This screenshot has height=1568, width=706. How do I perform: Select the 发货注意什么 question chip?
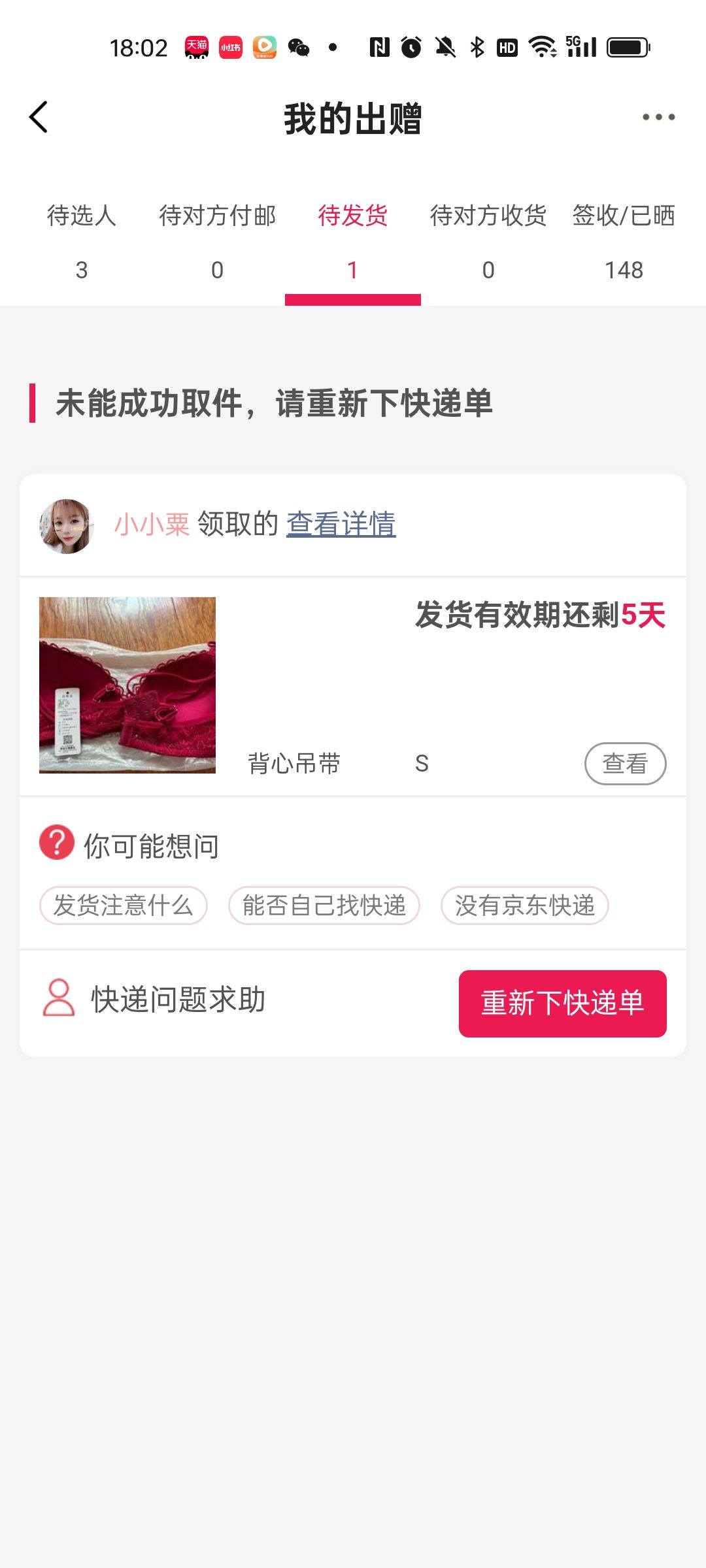click(124, 906)
